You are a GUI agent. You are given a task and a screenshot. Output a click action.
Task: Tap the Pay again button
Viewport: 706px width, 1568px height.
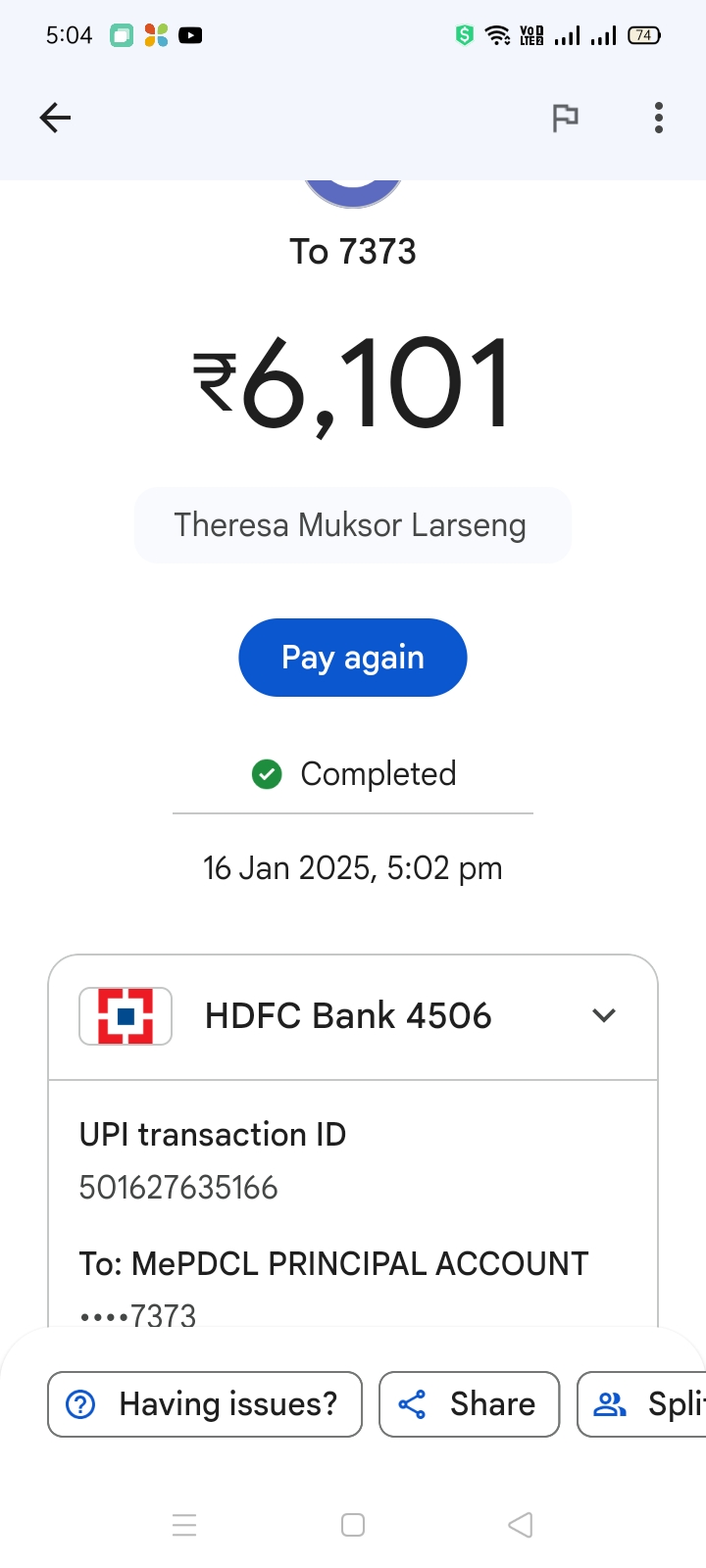click(x=353, y=658)
